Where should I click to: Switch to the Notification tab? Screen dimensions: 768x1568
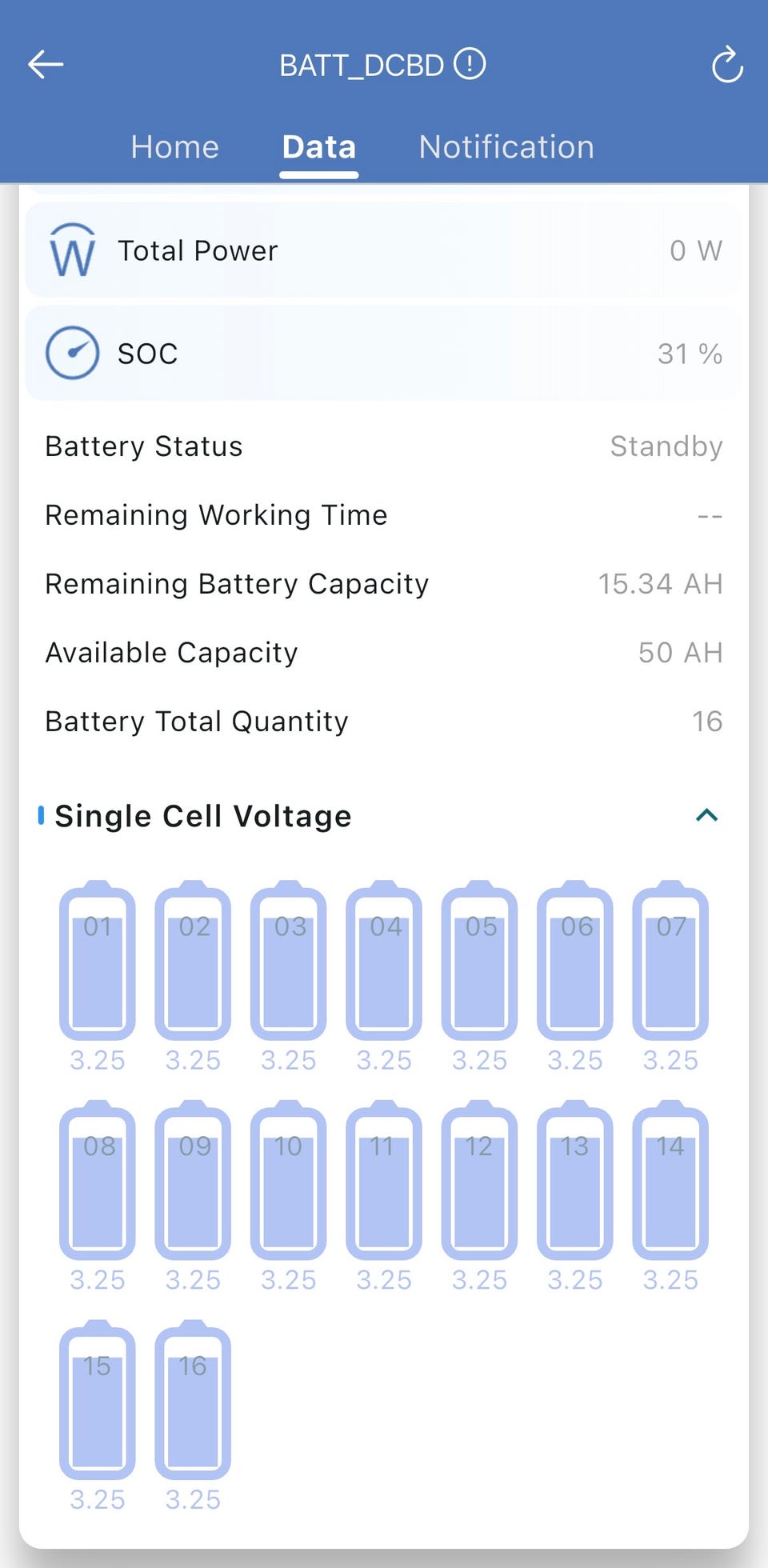point(506,147)
